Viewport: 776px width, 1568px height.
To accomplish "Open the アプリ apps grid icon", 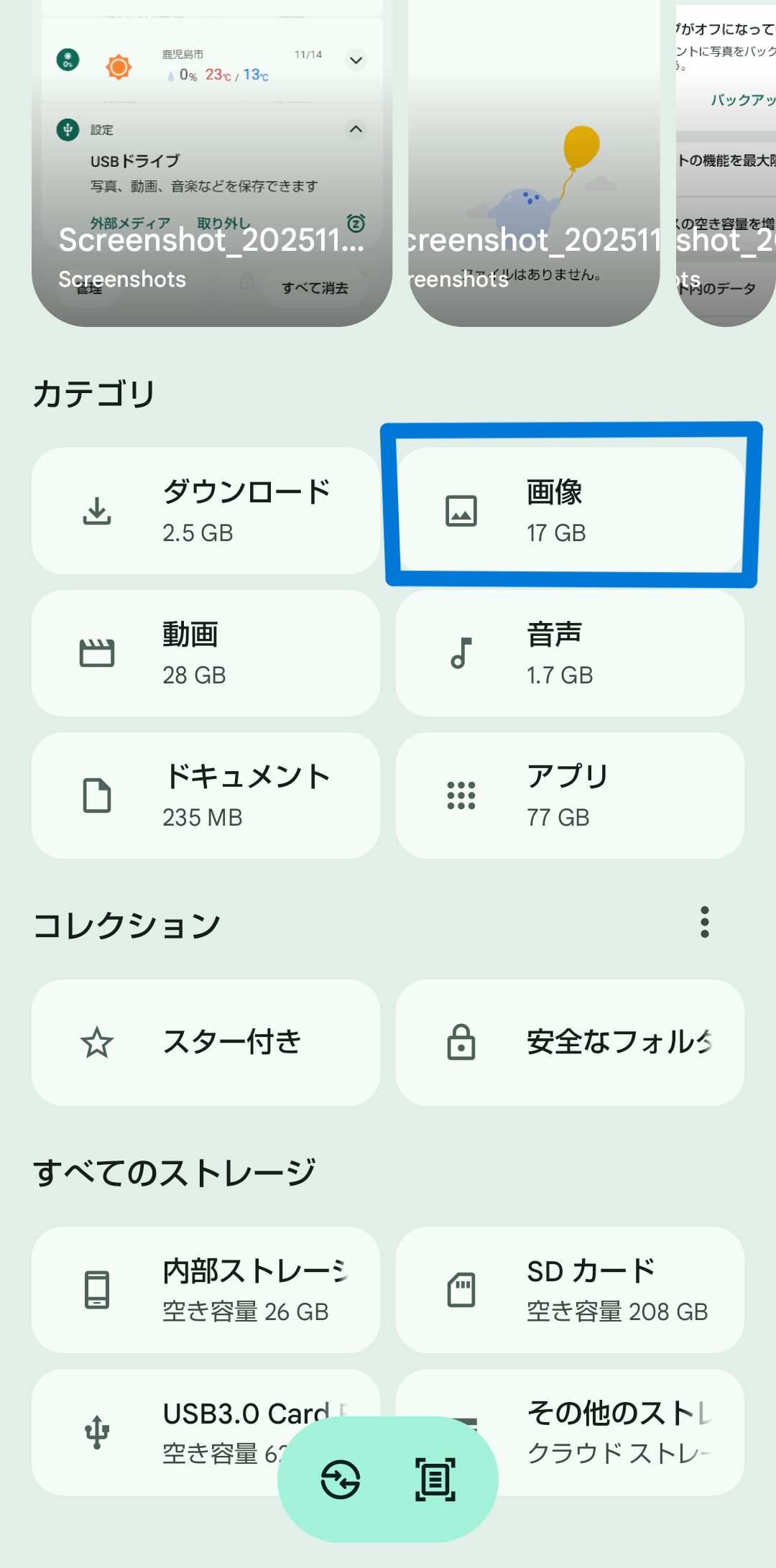I will [x=461, y=794].
